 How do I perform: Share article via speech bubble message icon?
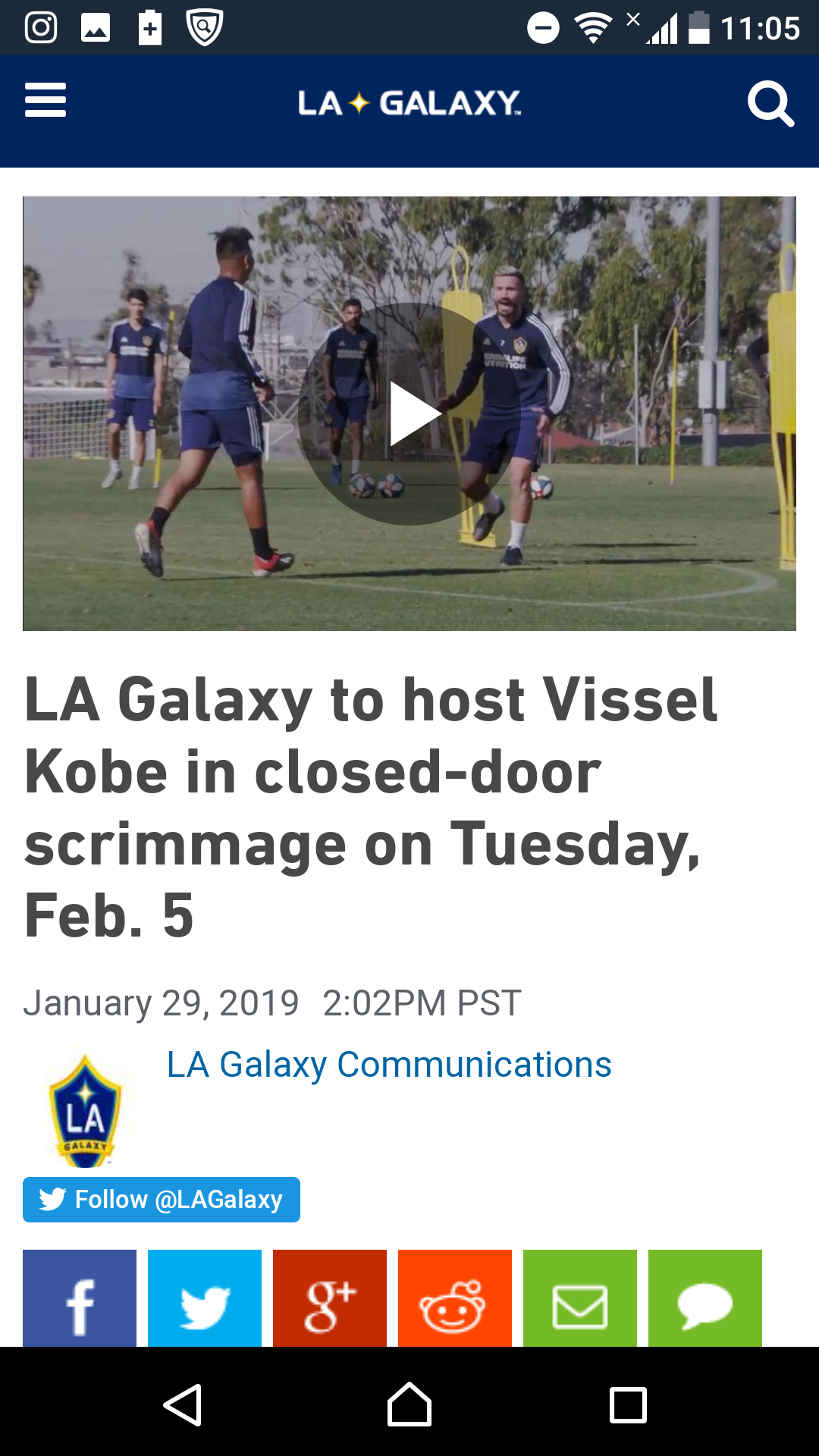(x=705, y=1298)
